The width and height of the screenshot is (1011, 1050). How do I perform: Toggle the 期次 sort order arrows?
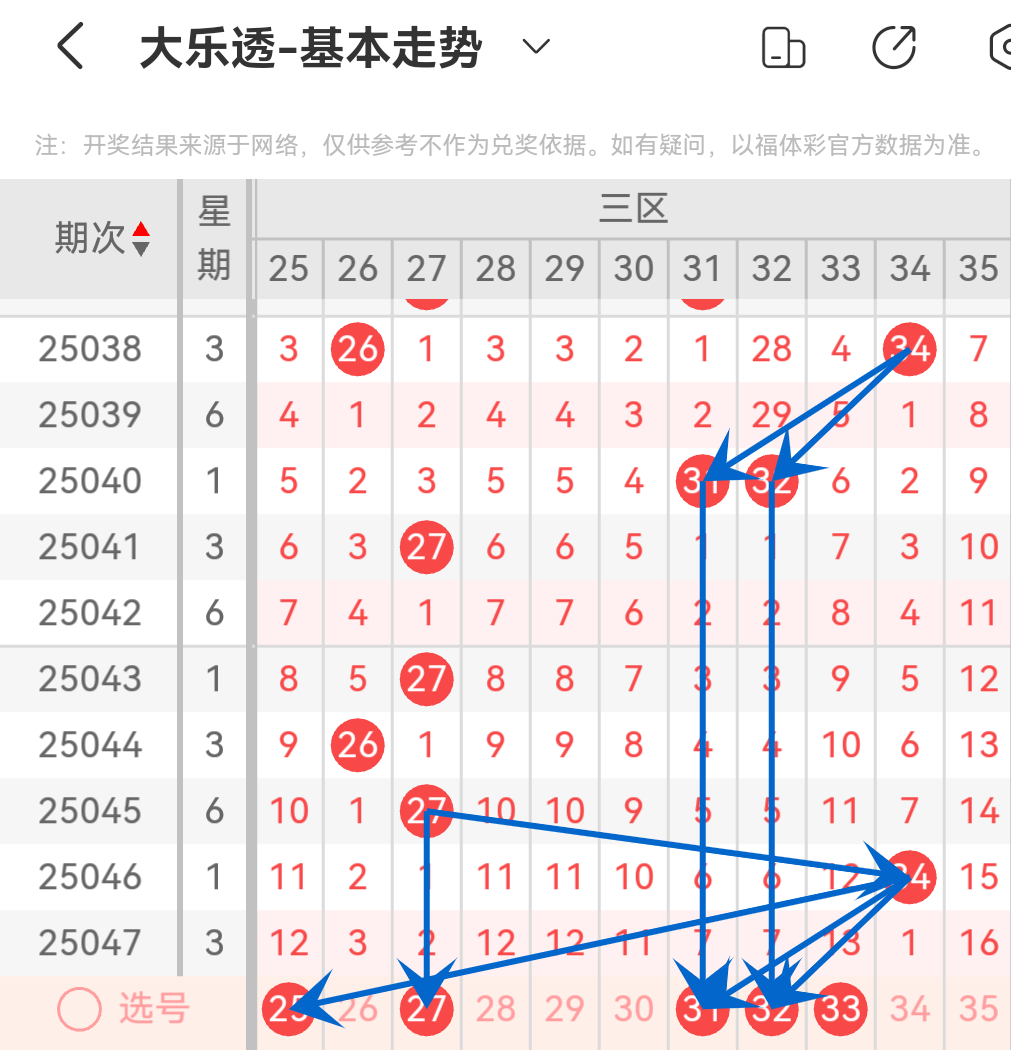coord(141,238)
